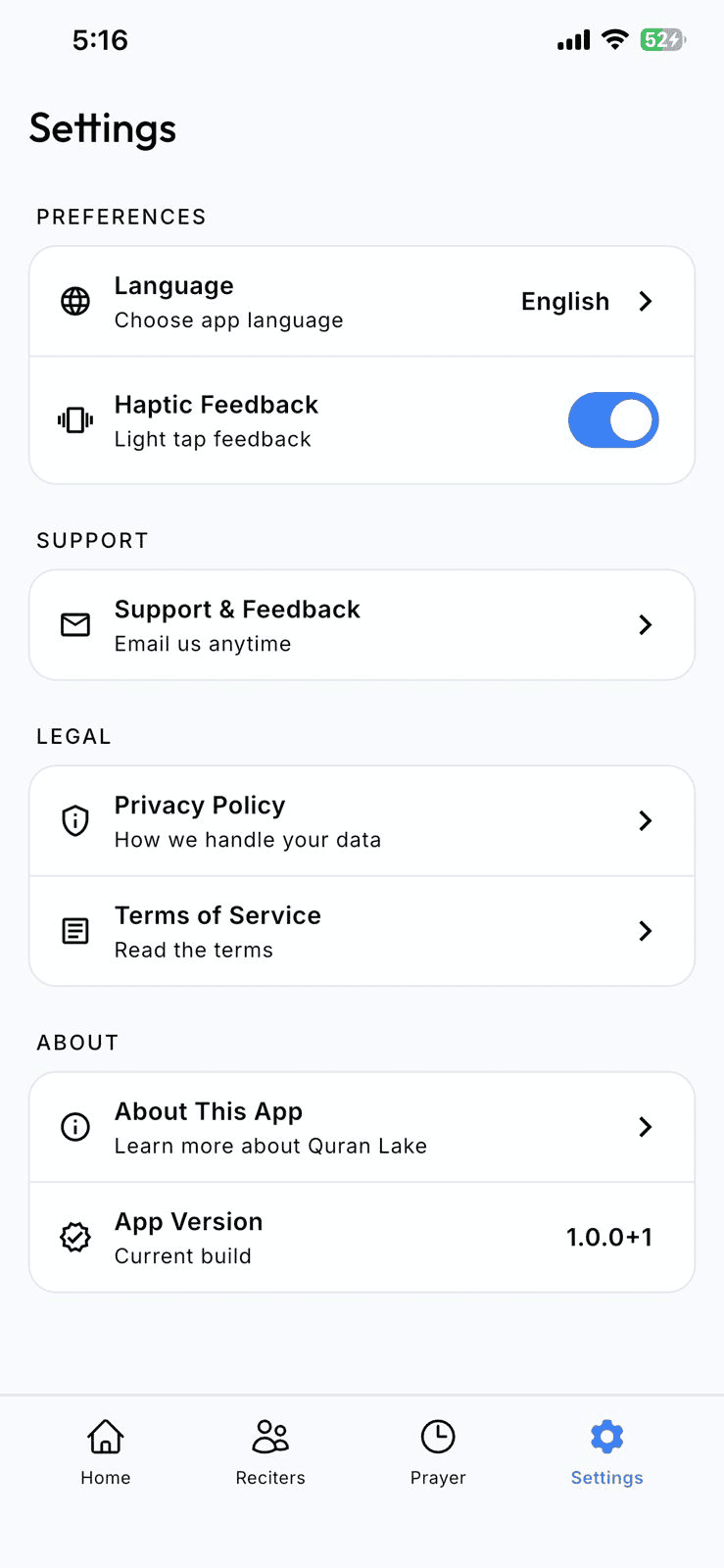724x1568 pixels.
Task: Open Support & Feedback to email the team
Action: (362, 624)
